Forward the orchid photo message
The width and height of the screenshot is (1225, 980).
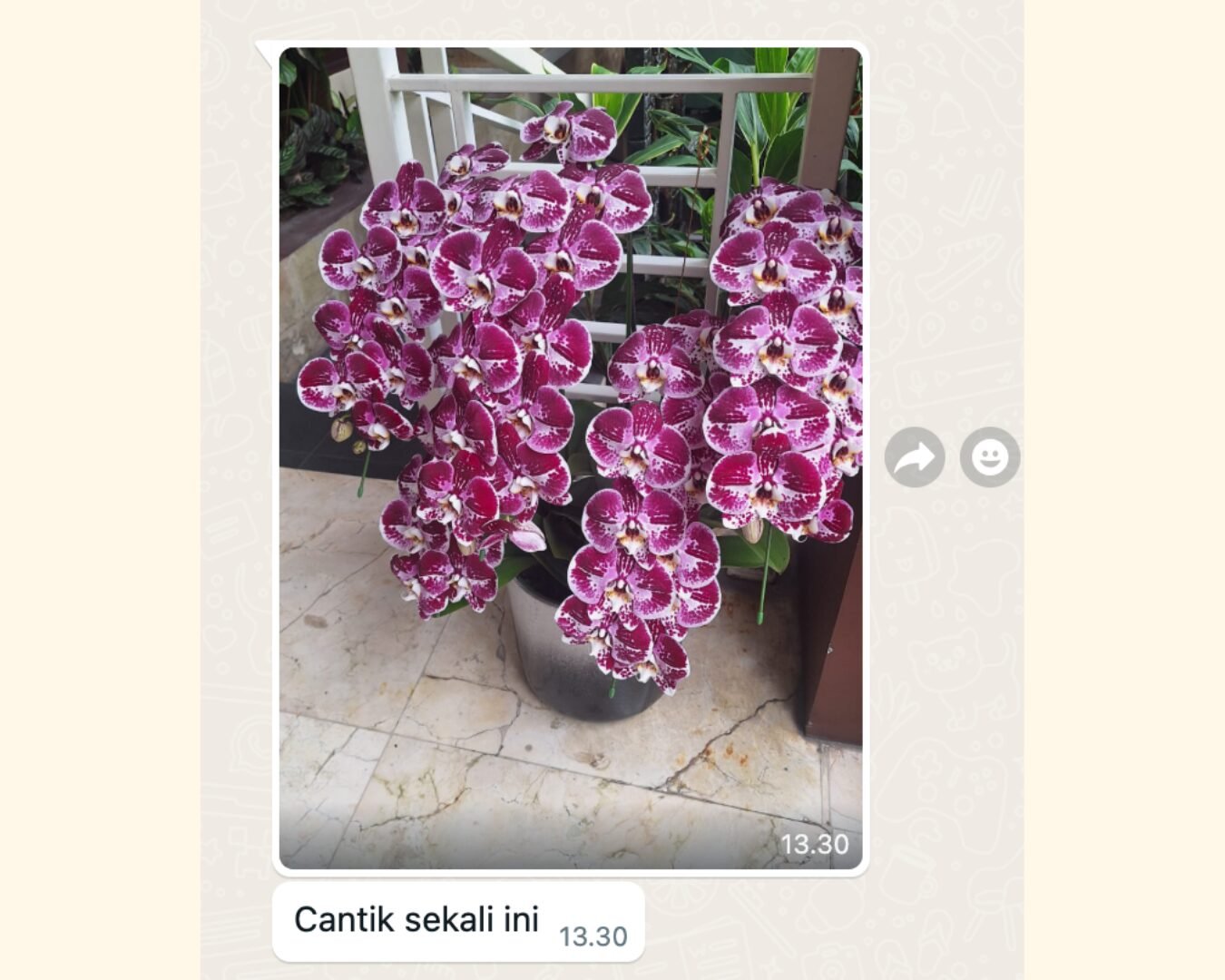tap(914, 457)
